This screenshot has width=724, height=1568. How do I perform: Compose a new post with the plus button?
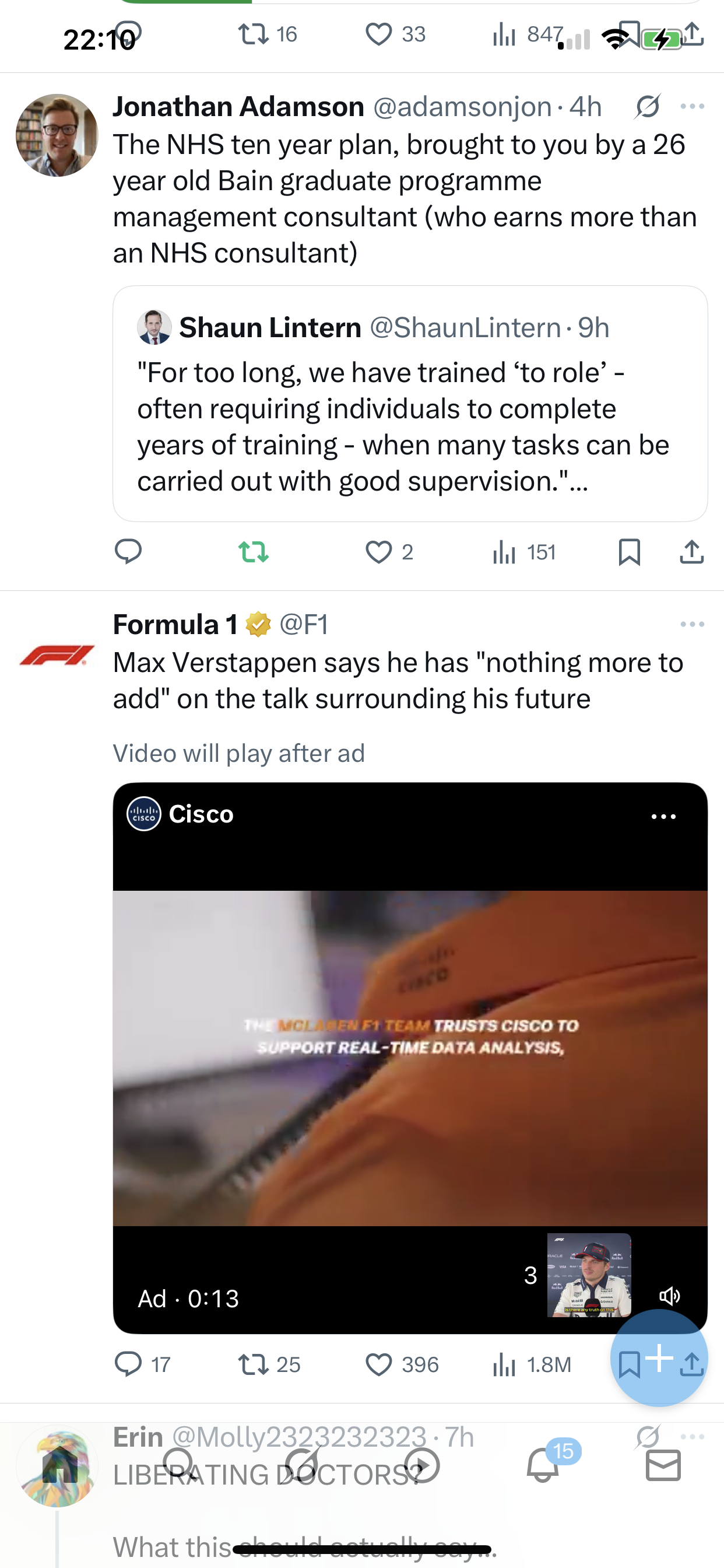pyautogui.click(x=659, y=1358)
